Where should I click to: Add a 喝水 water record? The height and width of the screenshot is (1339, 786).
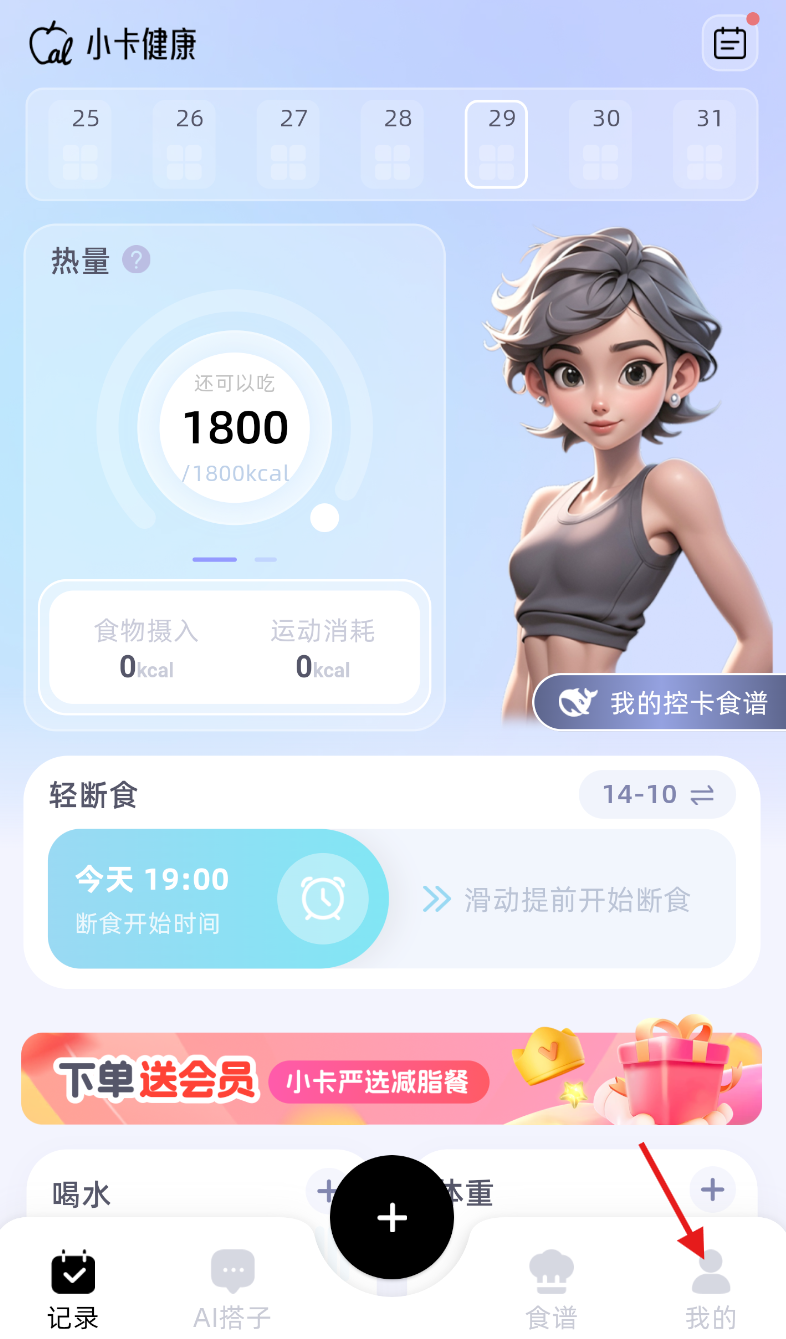326,1190
